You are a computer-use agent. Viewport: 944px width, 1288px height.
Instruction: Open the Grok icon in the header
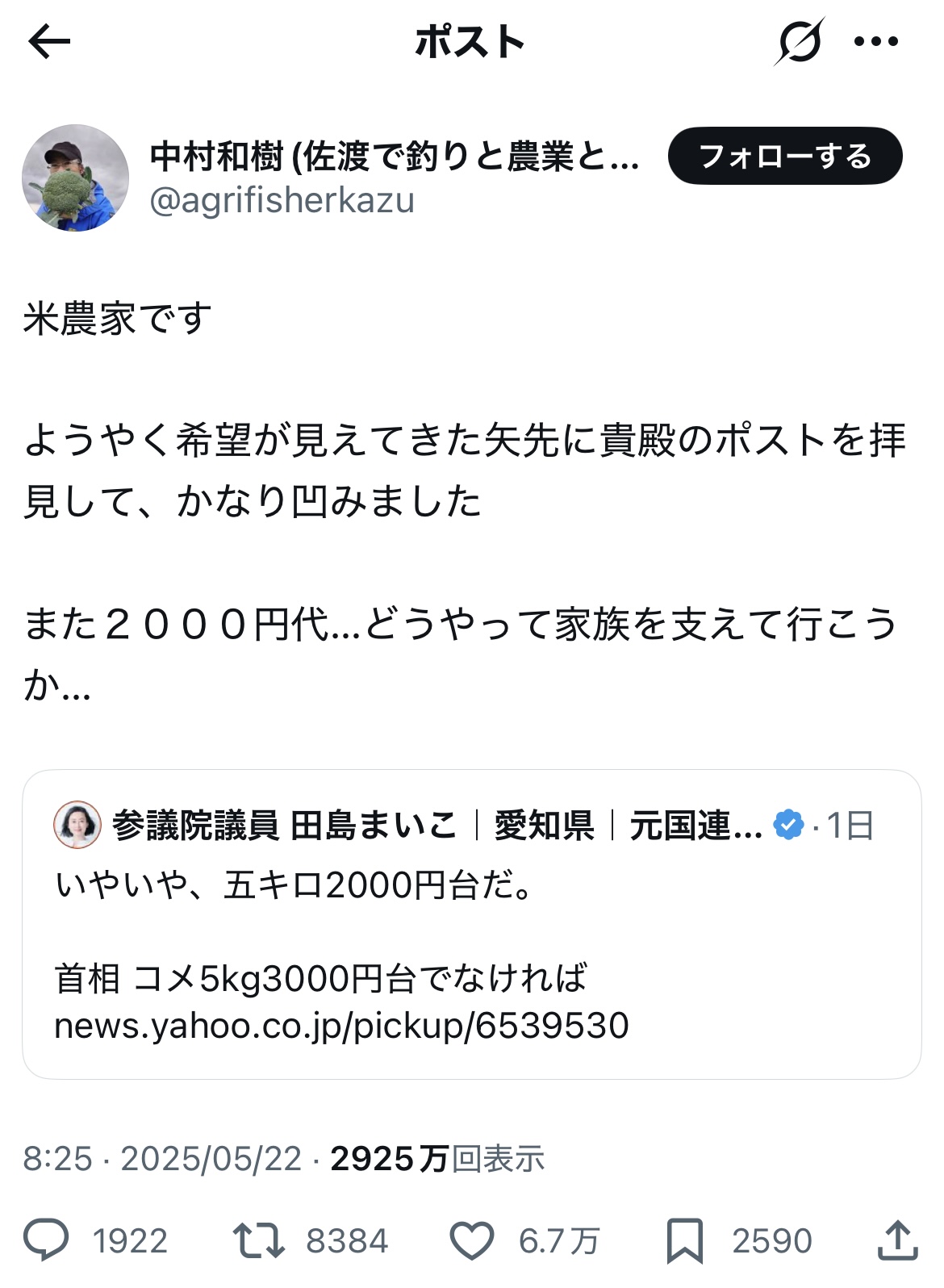coord(799,41)
